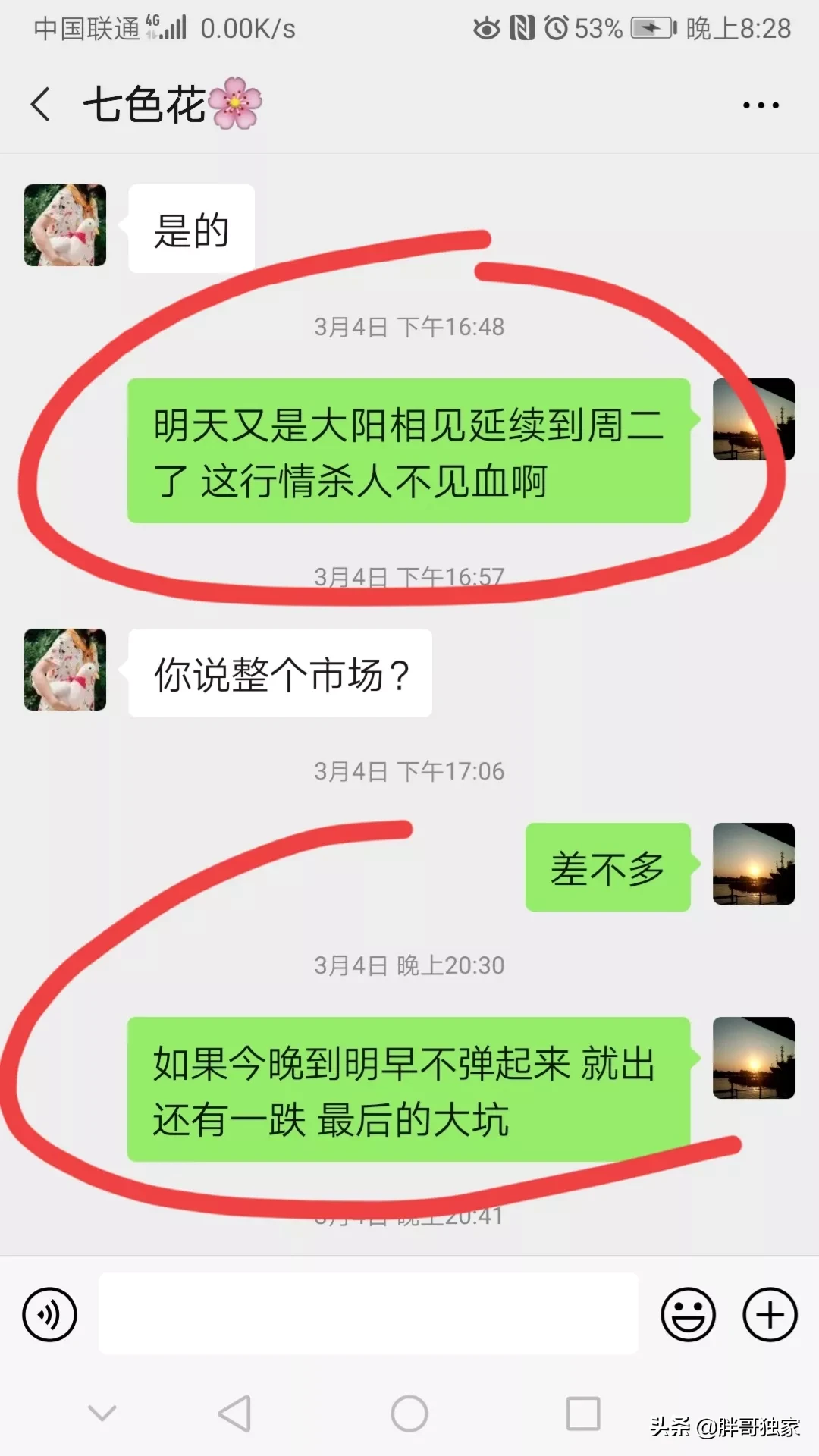The width and height of the screenshot is (819, 1456).
Task: Open contact avatar beside the 是的 message
Action: click(65, 225)
